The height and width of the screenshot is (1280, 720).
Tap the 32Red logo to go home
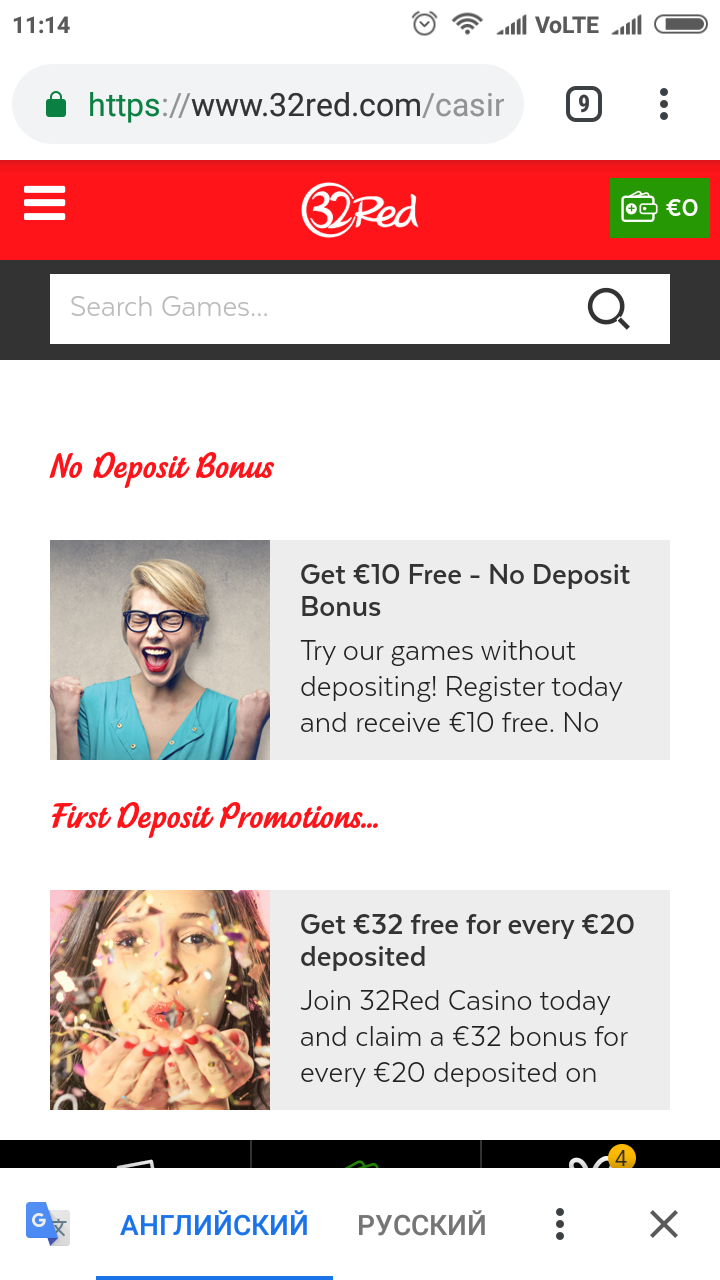coord(360,210)
